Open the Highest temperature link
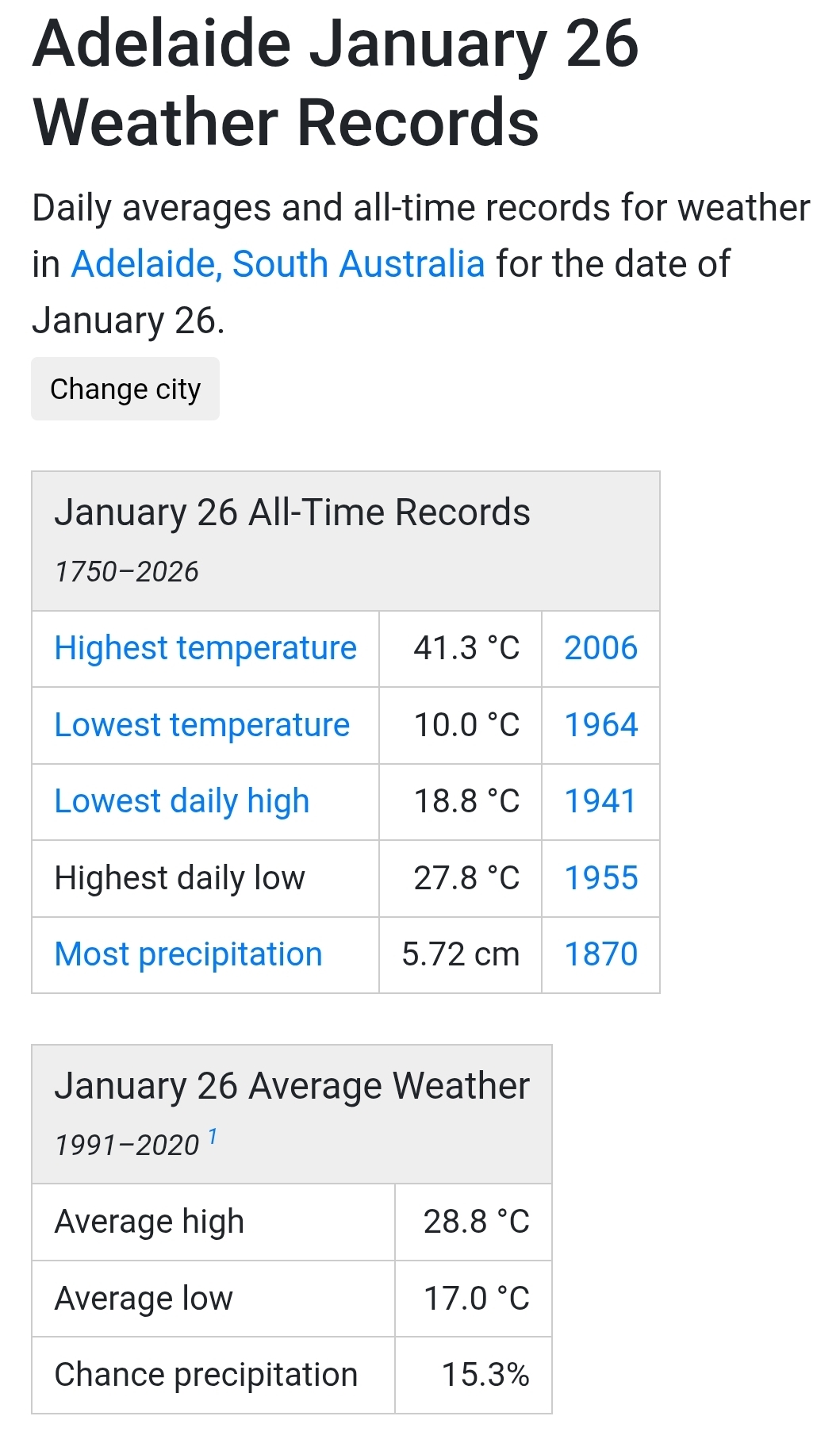Image resolution: width=840 pixels, height=1443 pixels. click(205, 648)
